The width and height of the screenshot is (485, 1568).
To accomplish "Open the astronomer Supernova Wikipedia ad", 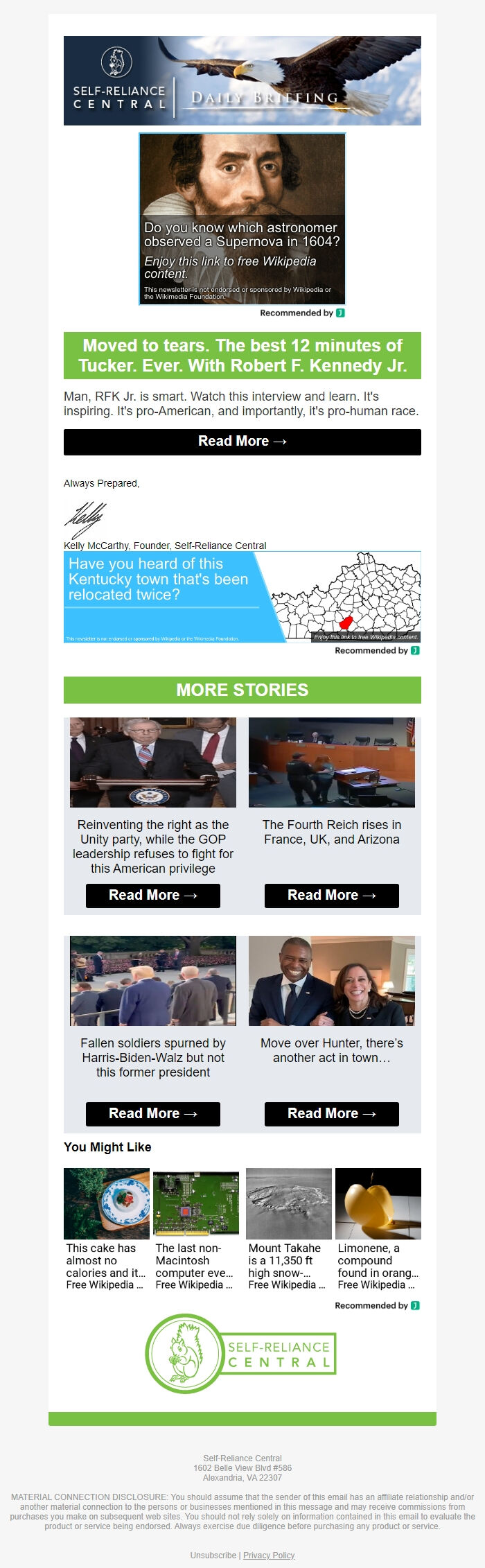I will tap(242, 219).
